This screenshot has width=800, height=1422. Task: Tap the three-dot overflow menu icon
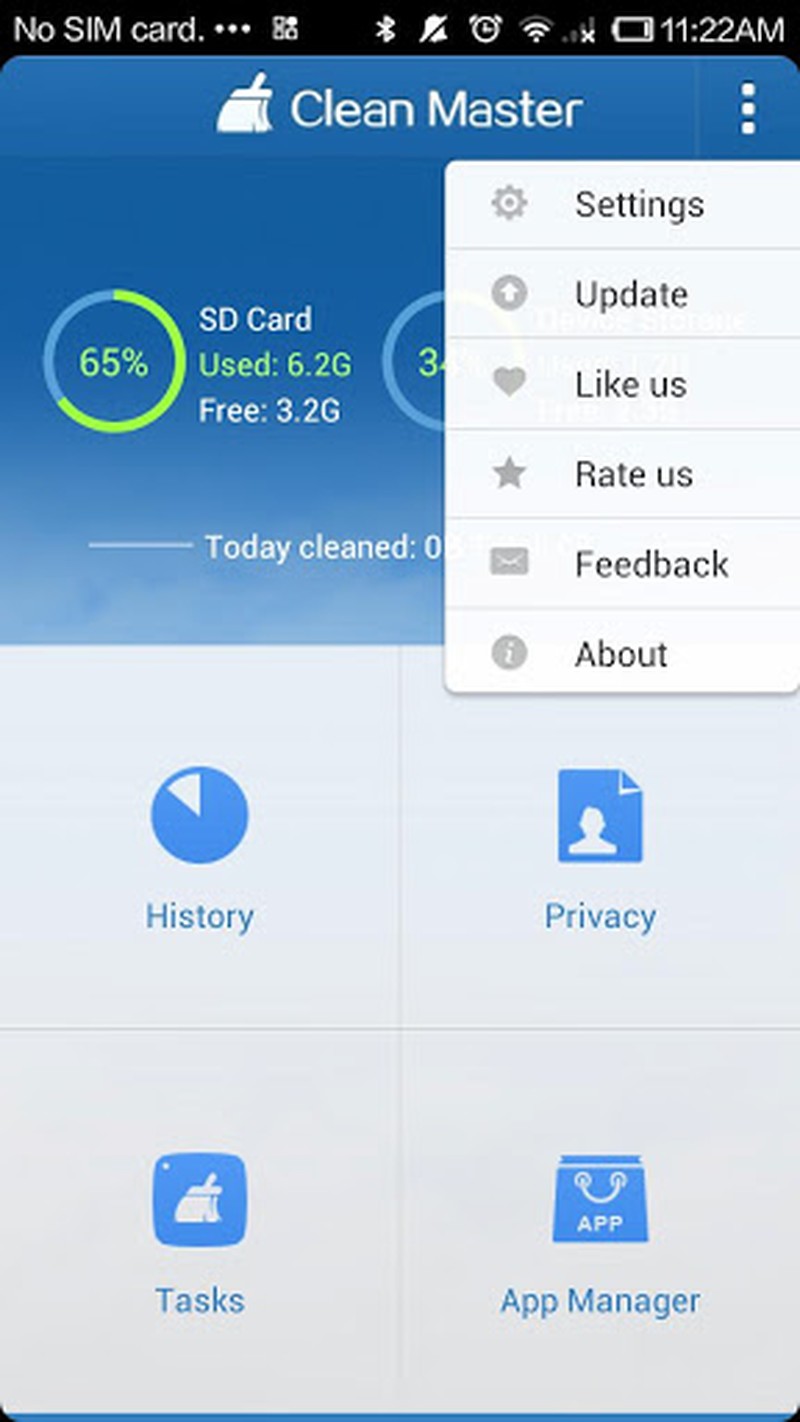pyautogui.click(x=748, y=109)
